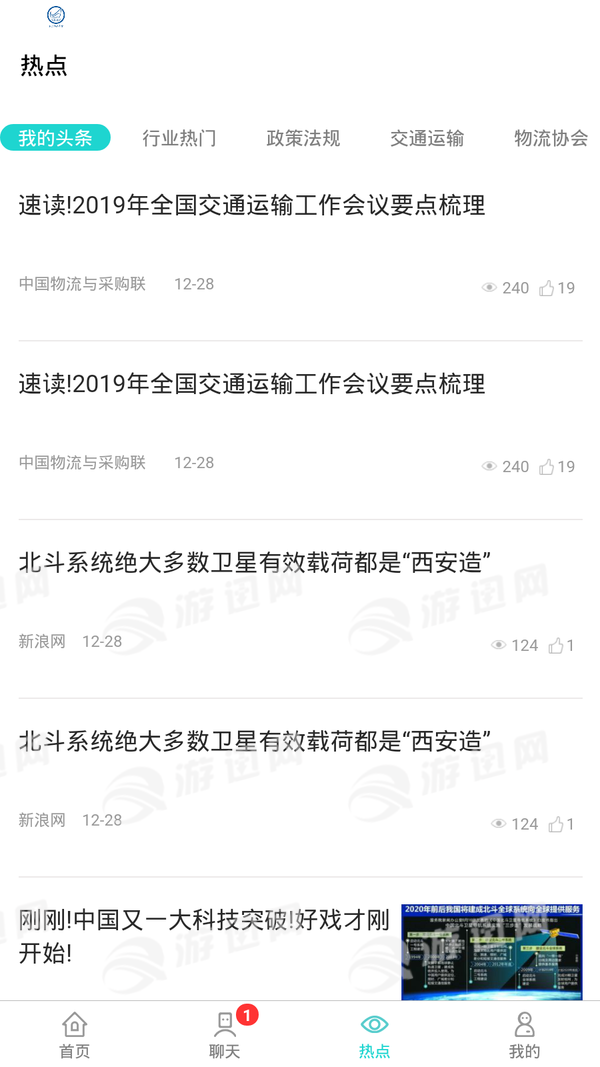Open the 政策法规 tab
The height and width of the screenshot is (1067, 600).
(303, 138)
